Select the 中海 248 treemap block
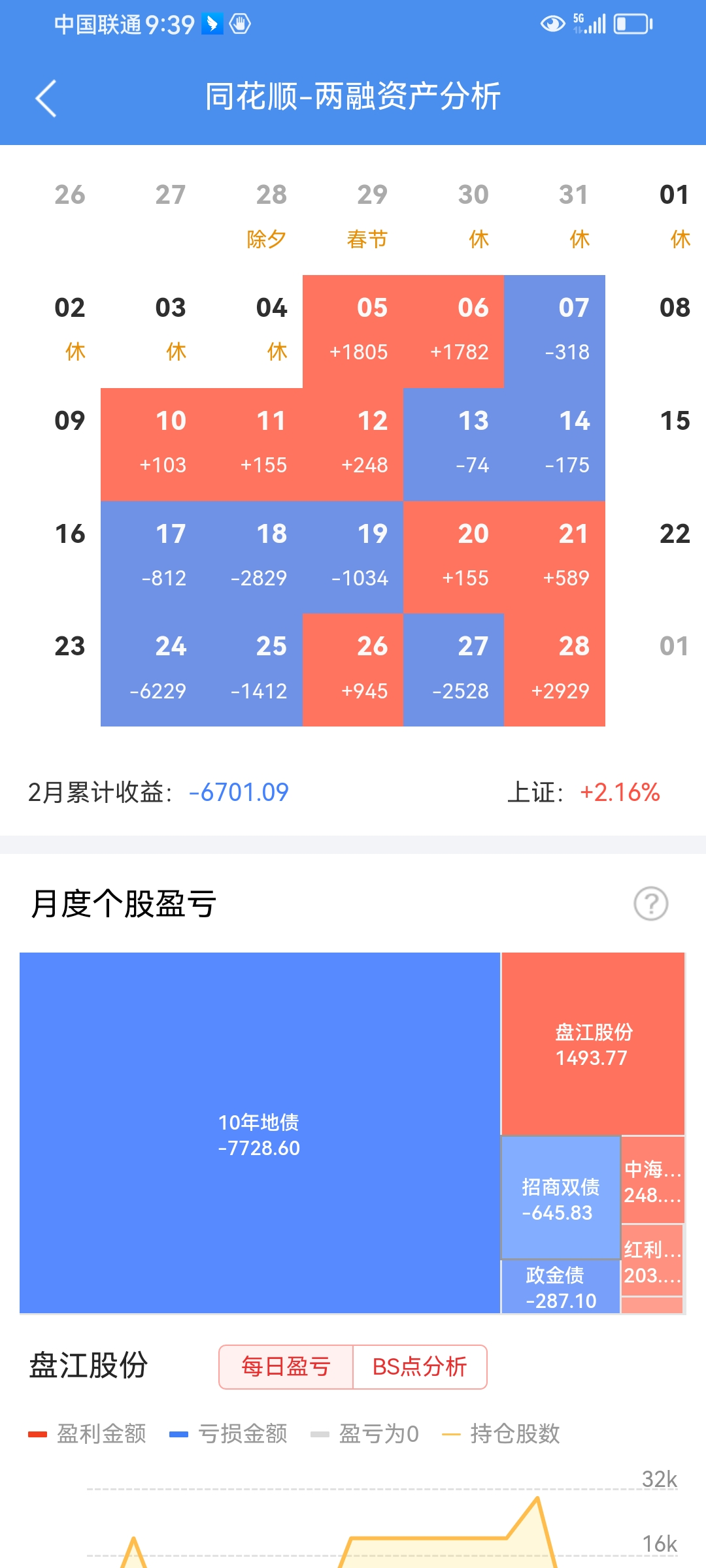The image size is (706, 1568). (652, 1181)
